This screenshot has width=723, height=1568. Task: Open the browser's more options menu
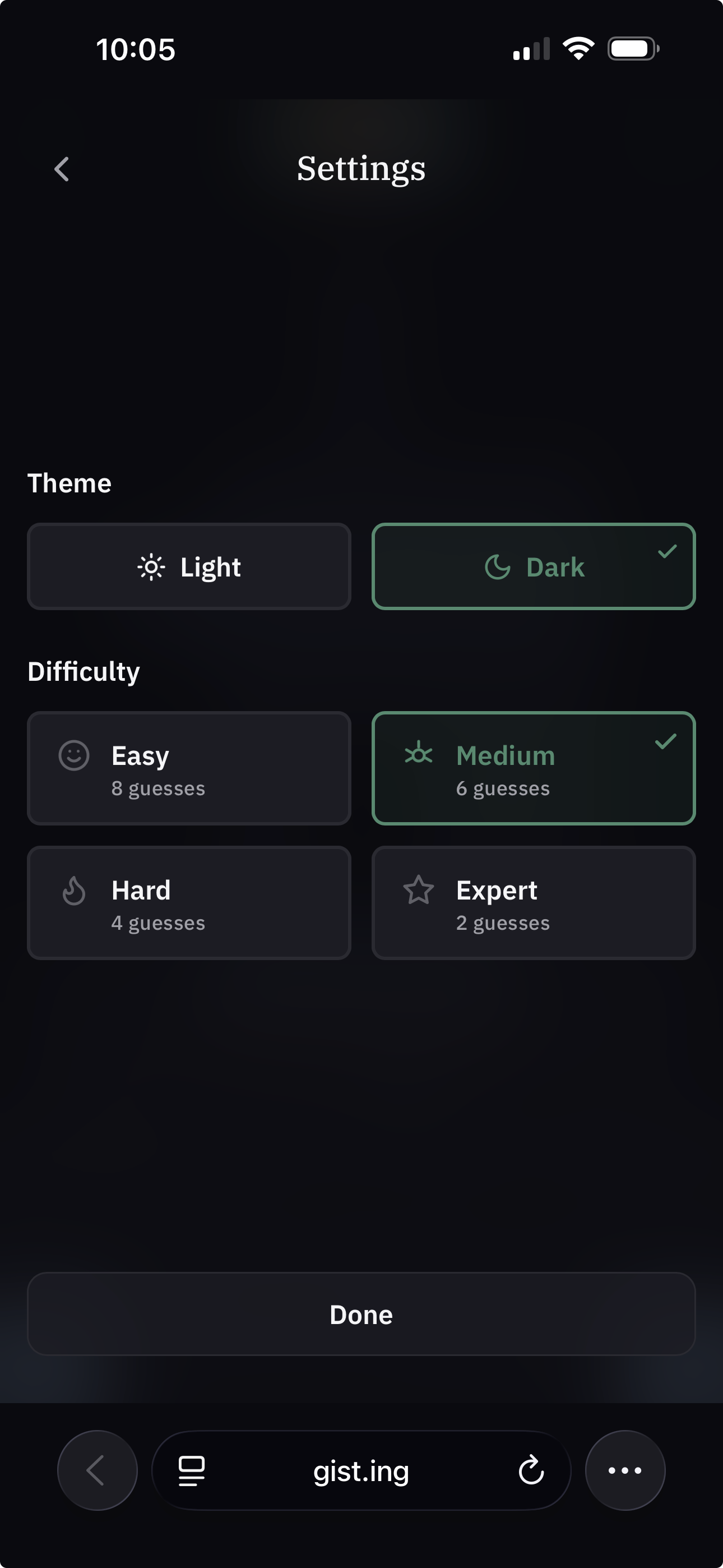[x=625, y=1470]
